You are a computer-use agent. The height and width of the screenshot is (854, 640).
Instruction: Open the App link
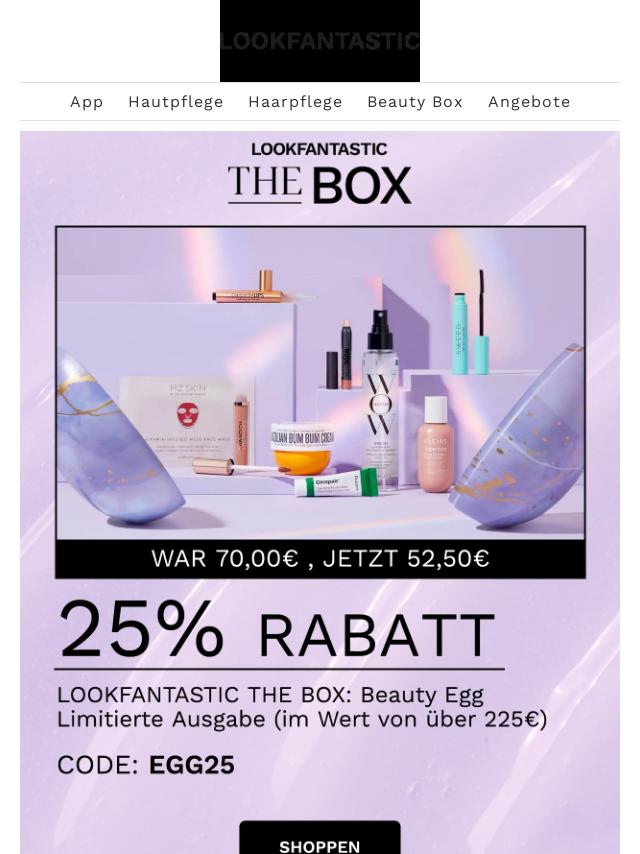pyautogui.click(x=87, y=102)
